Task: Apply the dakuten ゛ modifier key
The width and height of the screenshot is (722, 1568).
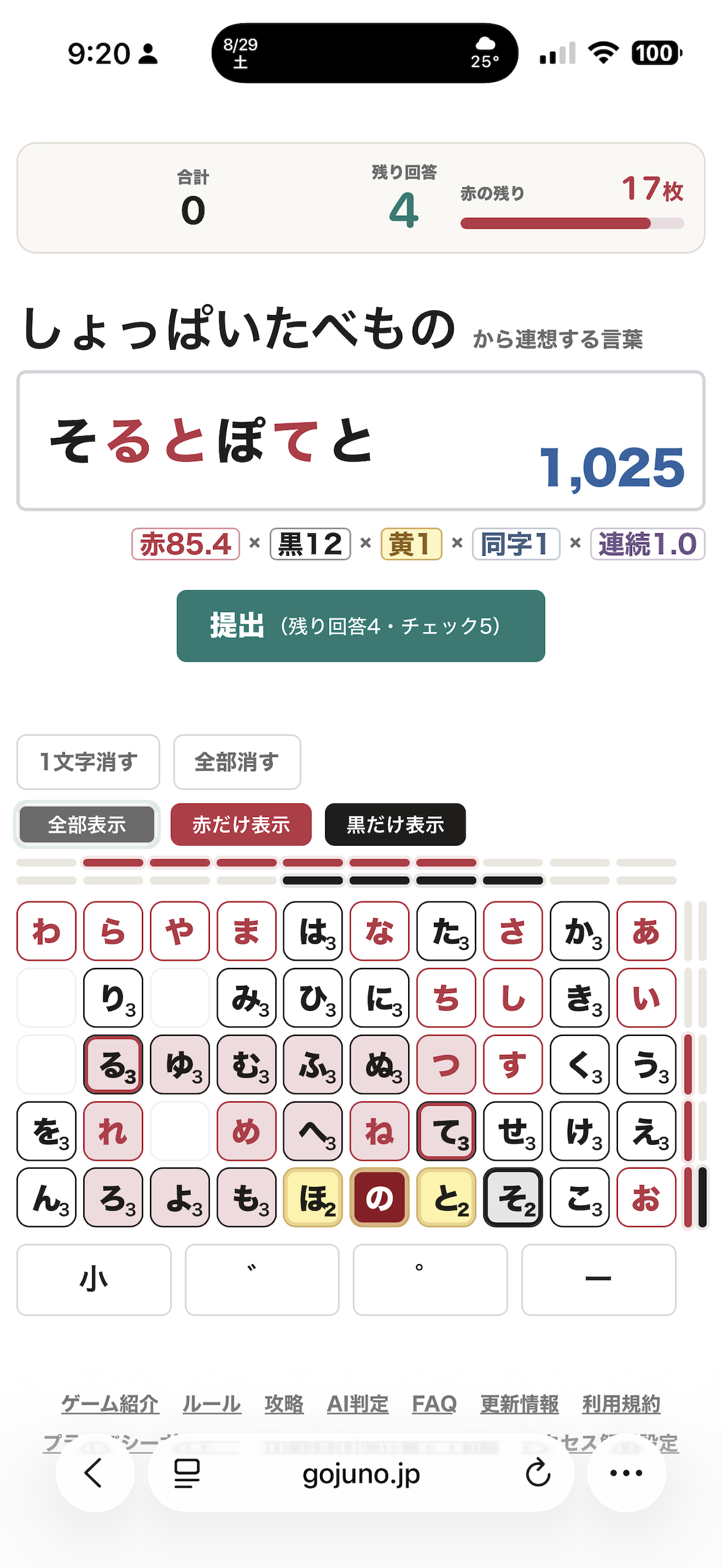Action: point(262,1279)
